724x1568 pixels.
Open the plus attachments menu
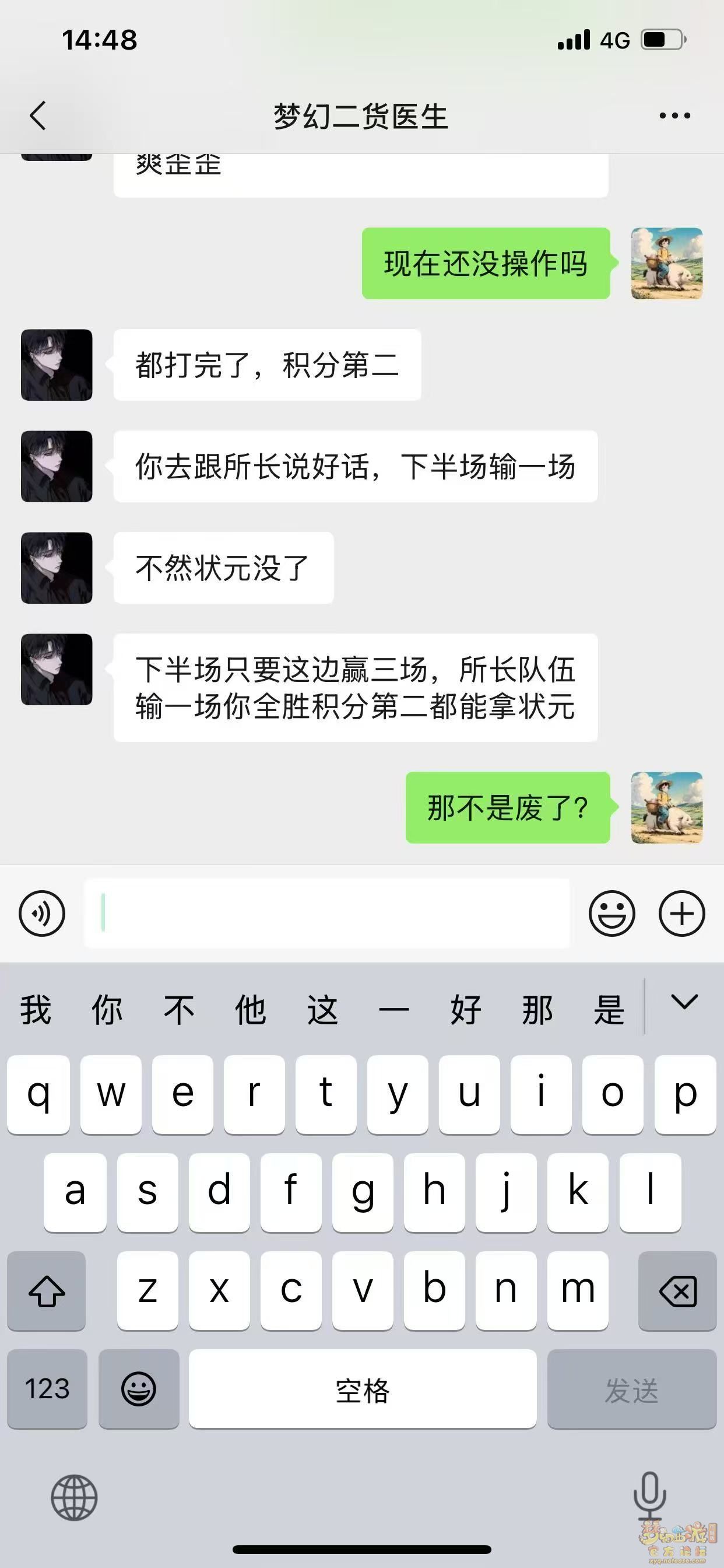click(681, 913)
